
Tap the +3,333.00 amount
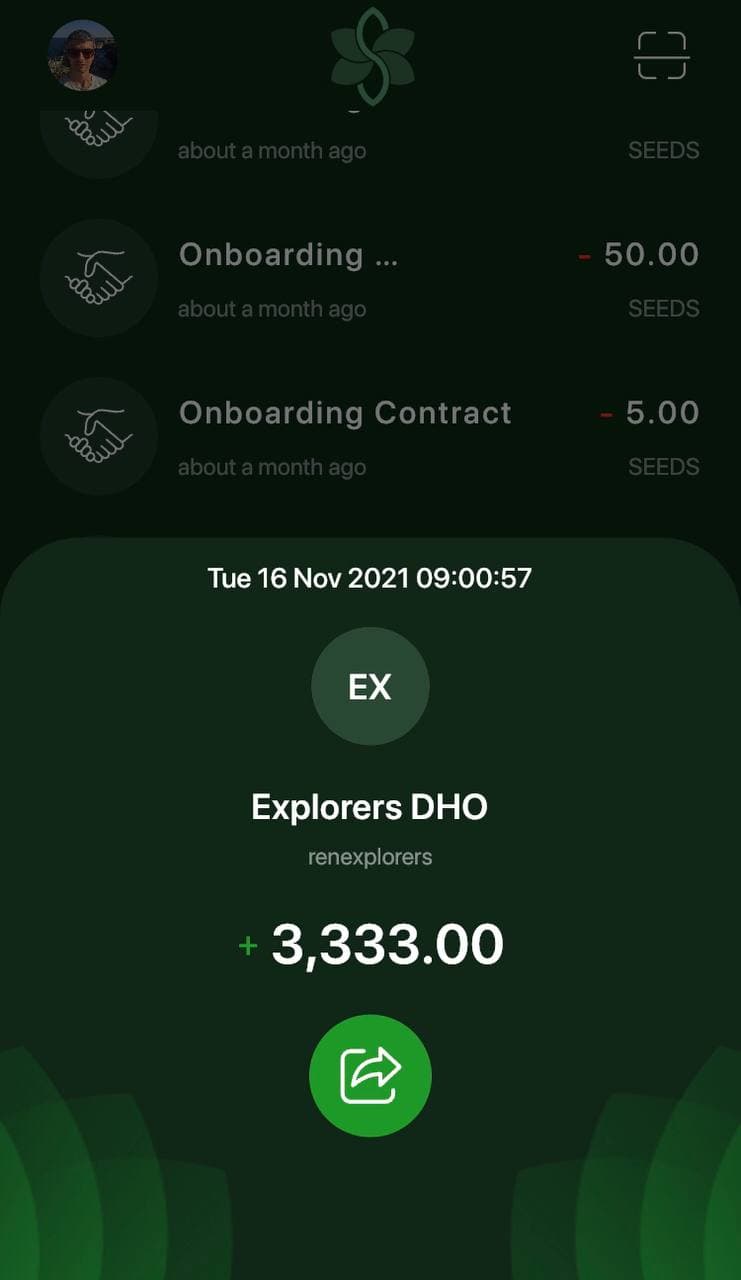[370, 943]
